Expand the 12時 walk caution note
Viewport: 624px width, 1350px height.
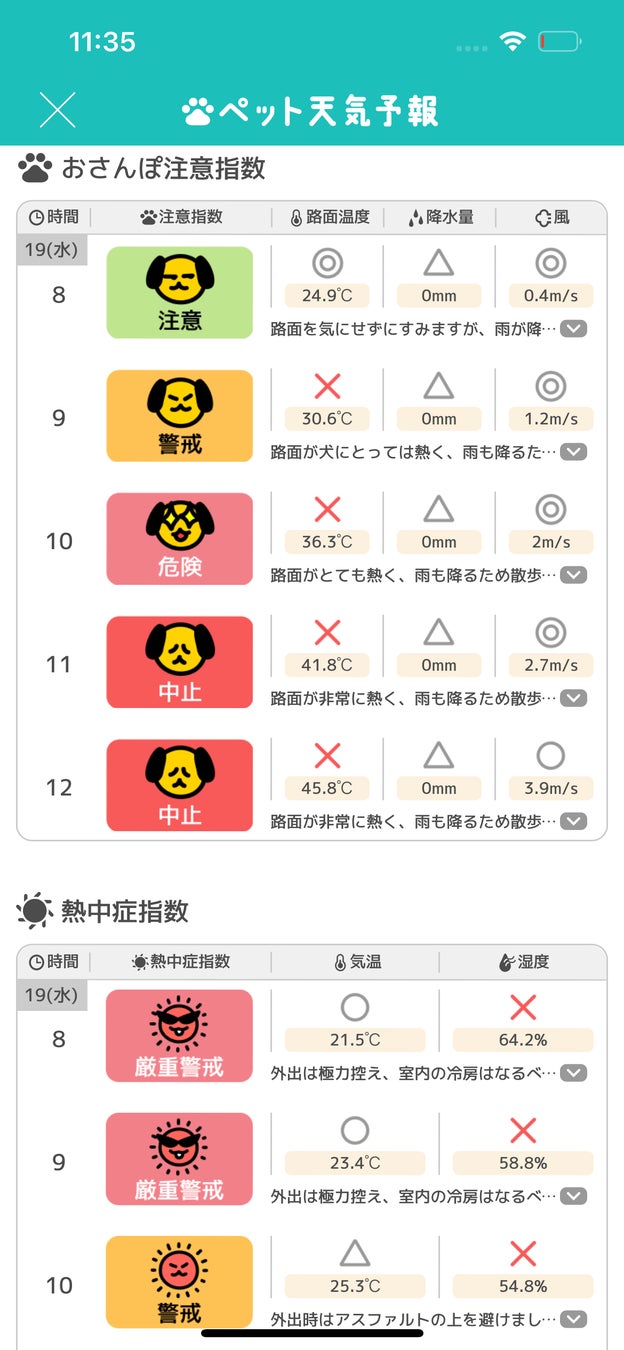(573, 821)
